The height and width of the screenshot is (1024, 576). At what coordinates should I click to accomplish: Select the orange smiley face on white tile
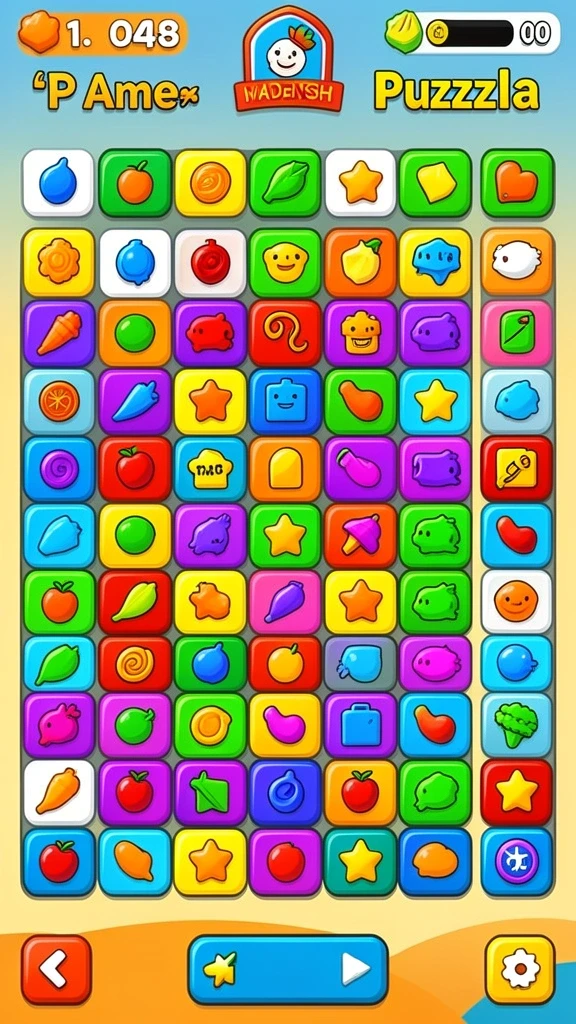tap(517, 601)
